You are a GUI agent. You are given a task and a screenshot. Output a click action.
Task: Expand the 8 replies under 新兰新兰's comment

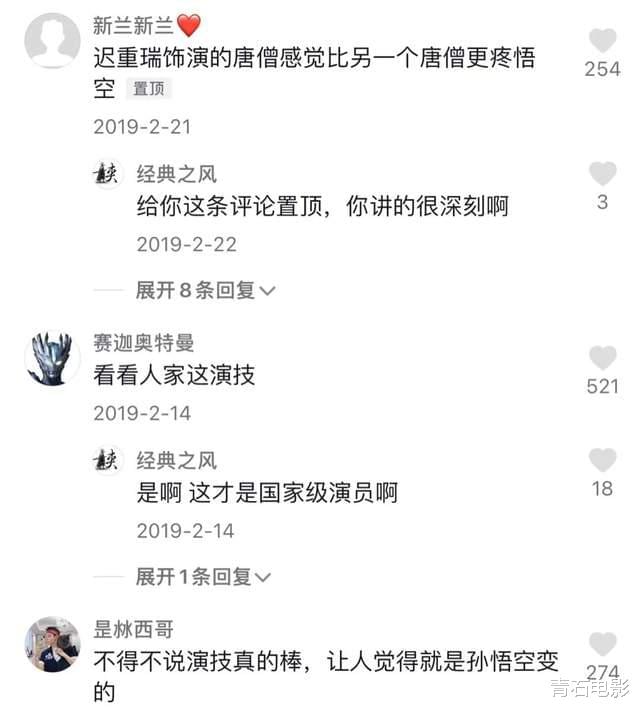pos(205,290)
